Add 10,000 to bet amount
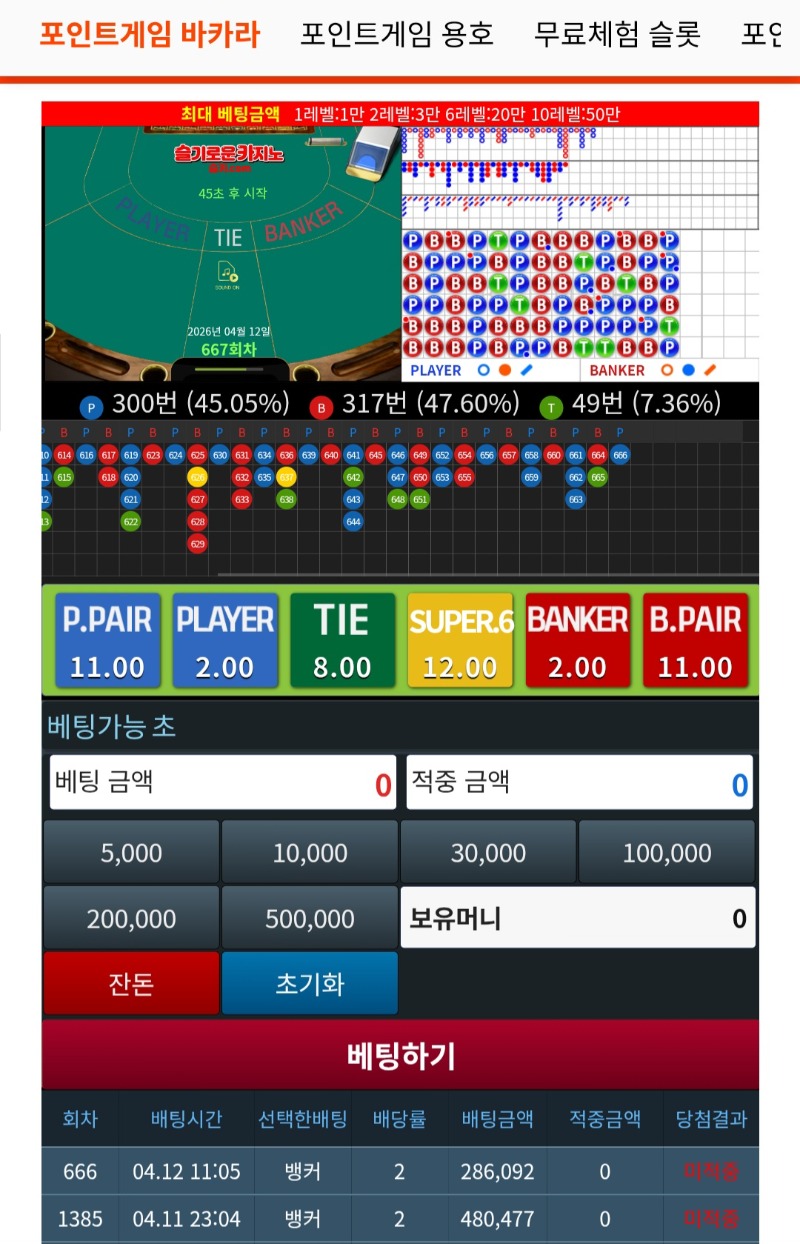This screenshot has height=1244, width=800. tap(310, 853)
